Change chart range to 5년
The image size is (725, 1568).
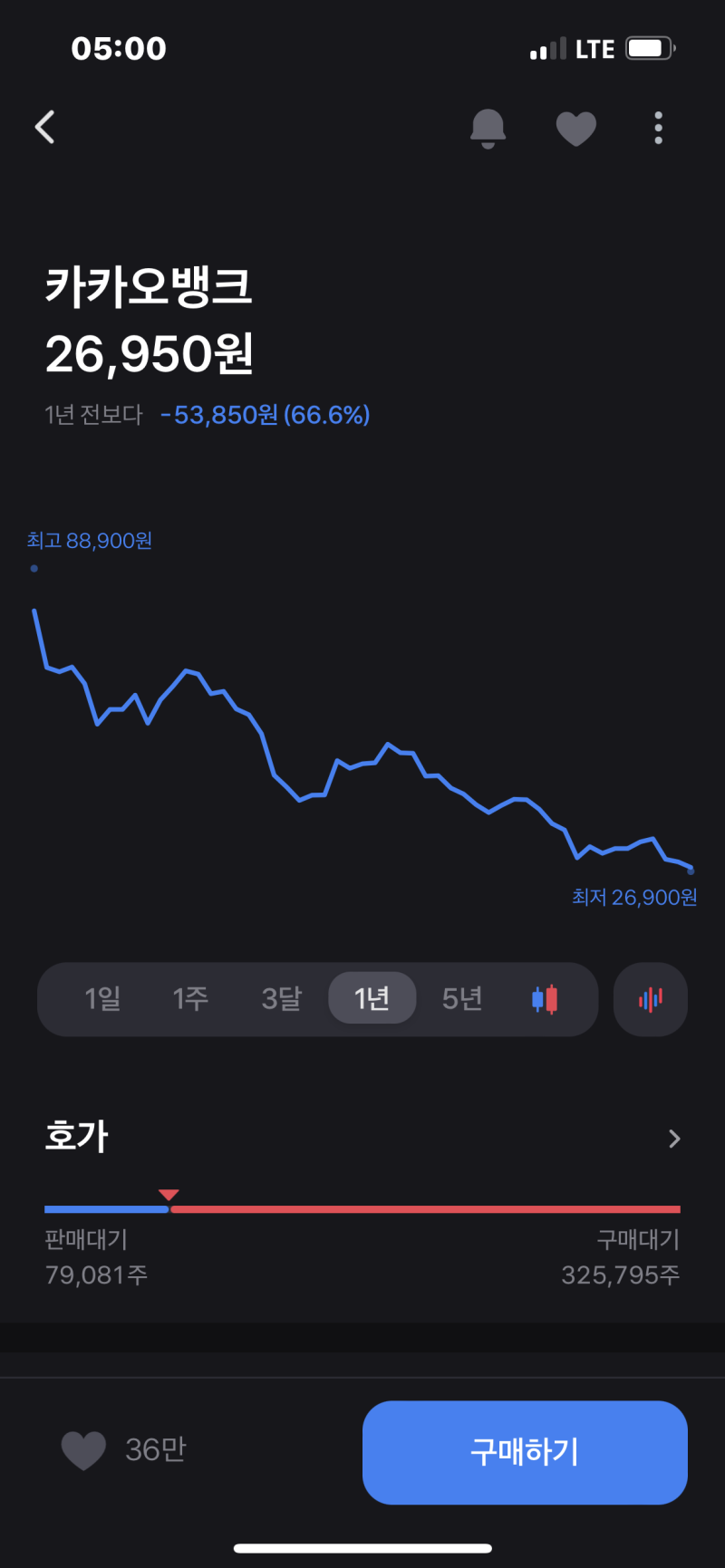461,998
